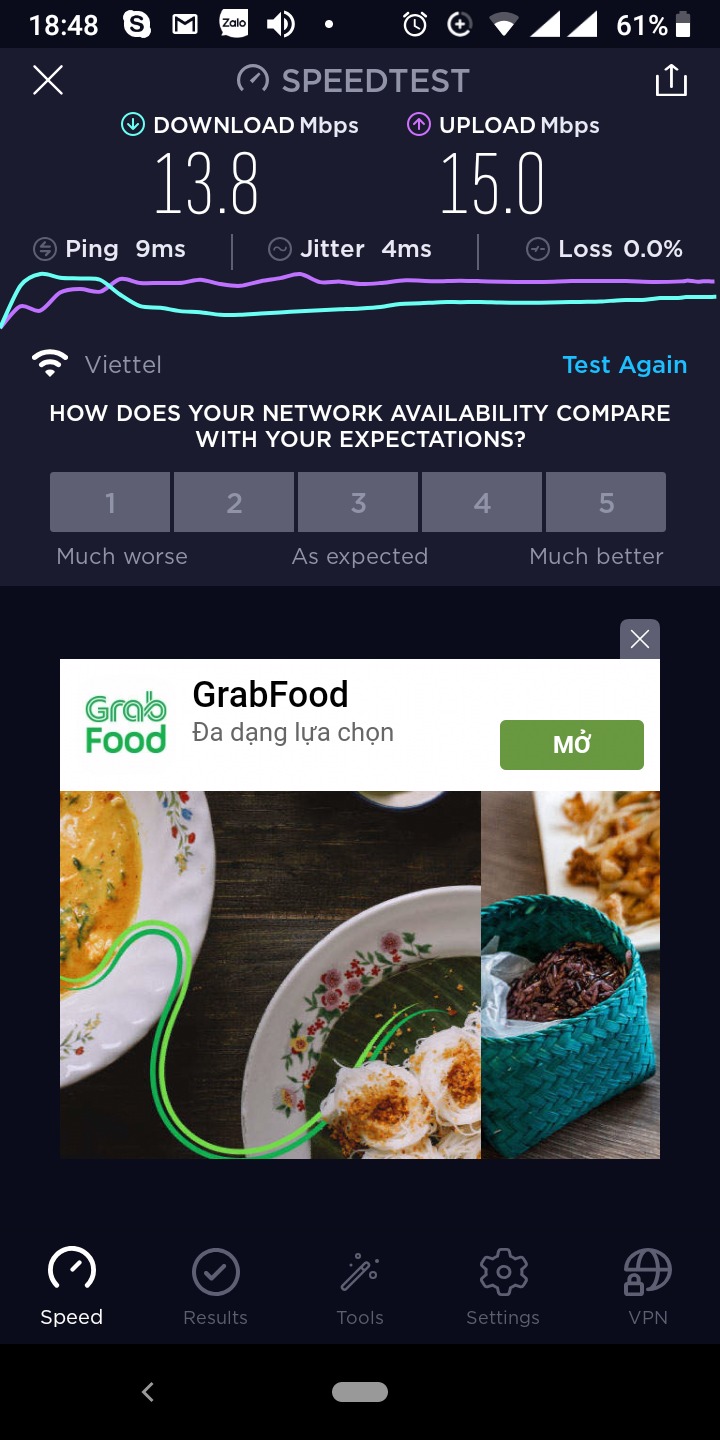Open the Tools tab
The width and height of the screenshot is (720, 1440).
coord(360,1287)
